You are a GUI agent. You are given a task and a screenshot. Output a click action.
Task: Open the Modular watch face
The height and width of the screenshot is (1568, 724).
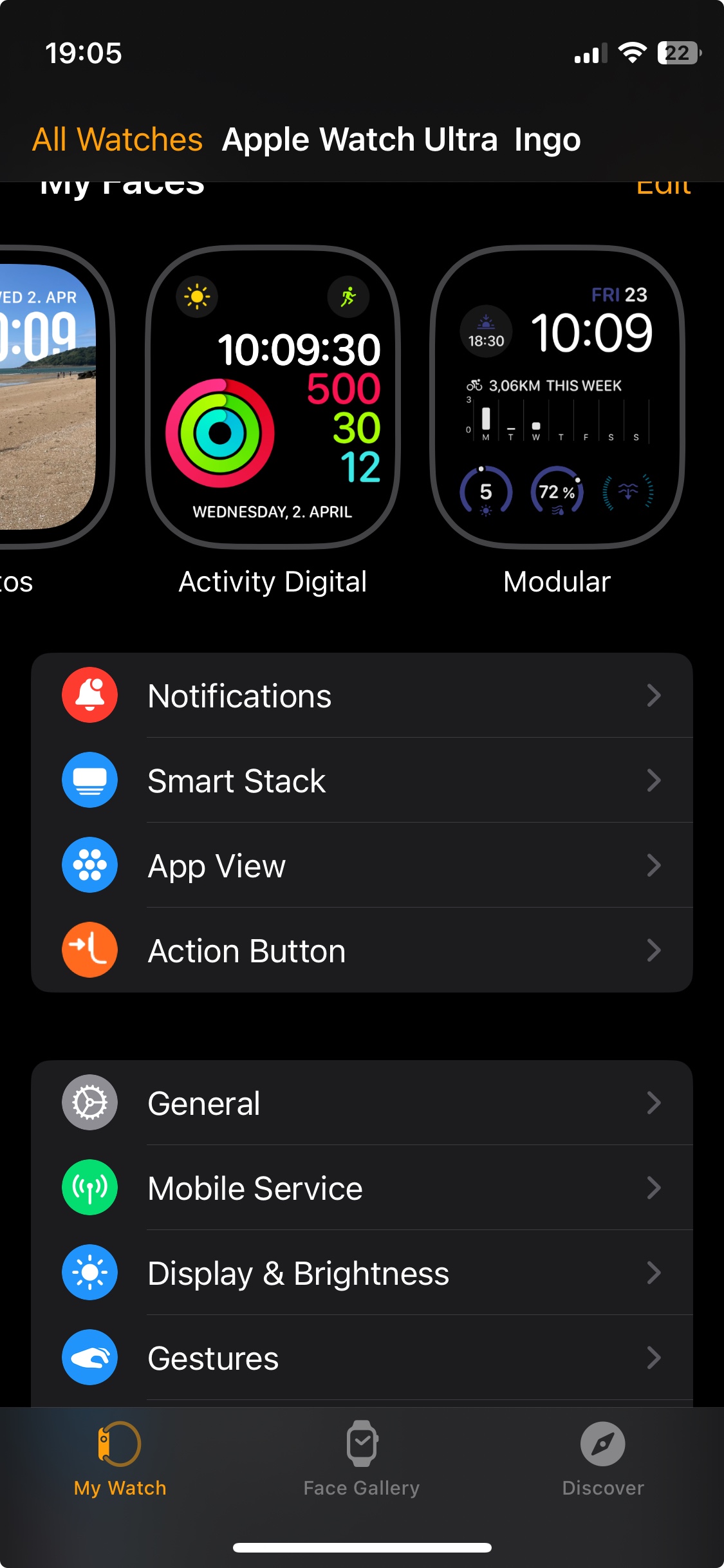point(557,397)
